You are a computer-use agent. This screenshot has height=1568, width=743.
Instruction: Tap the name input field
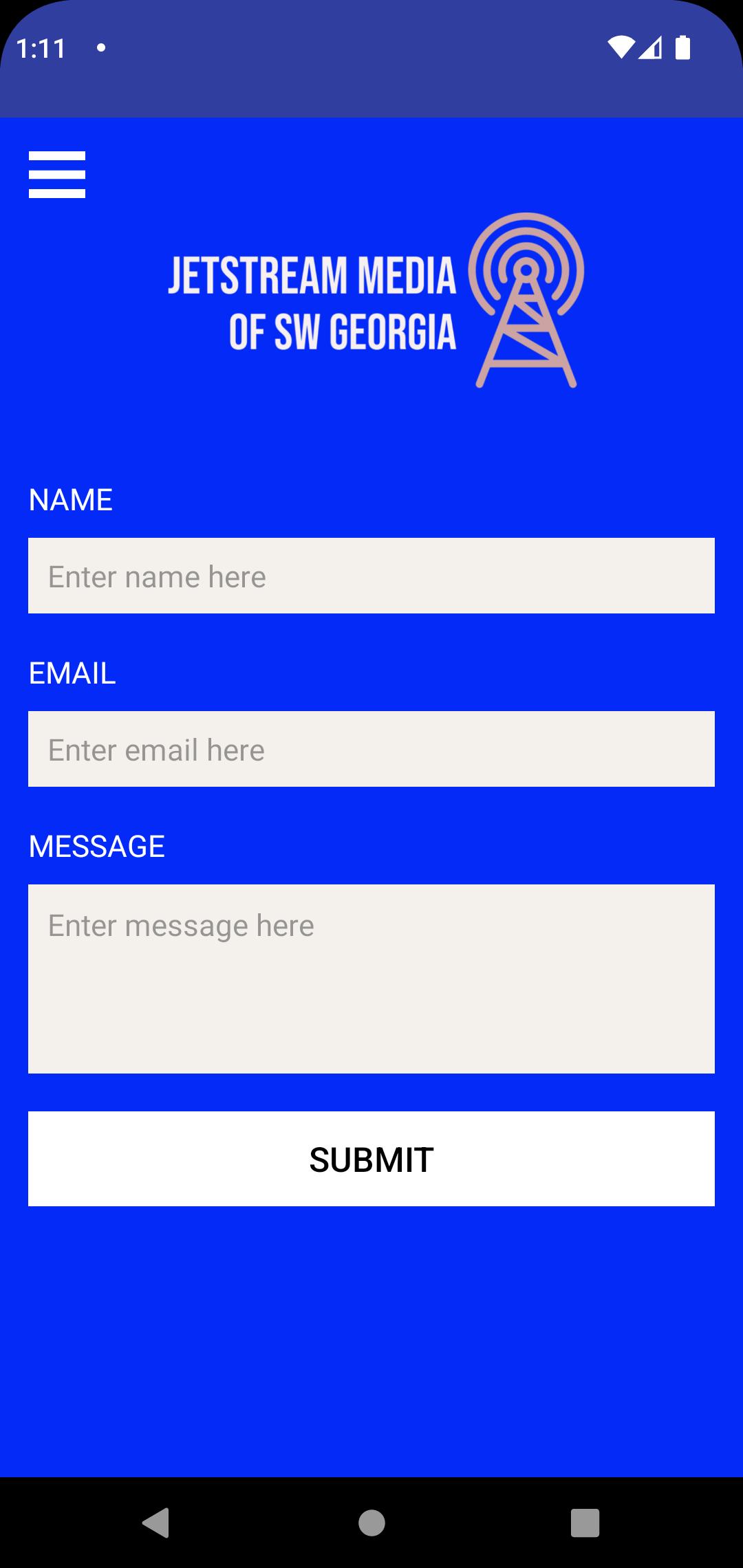tap(371, 576)
